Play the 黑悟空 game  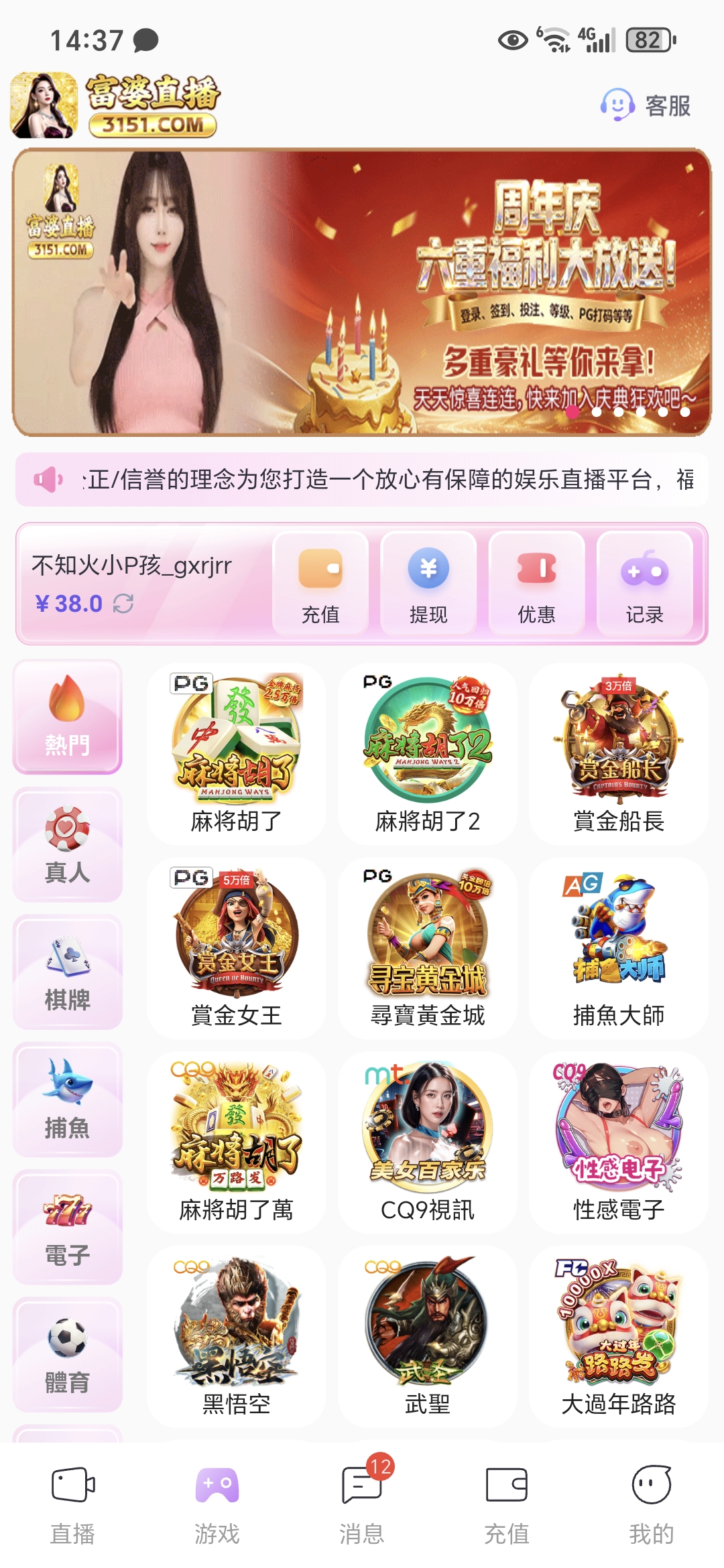coord(236,1337)
